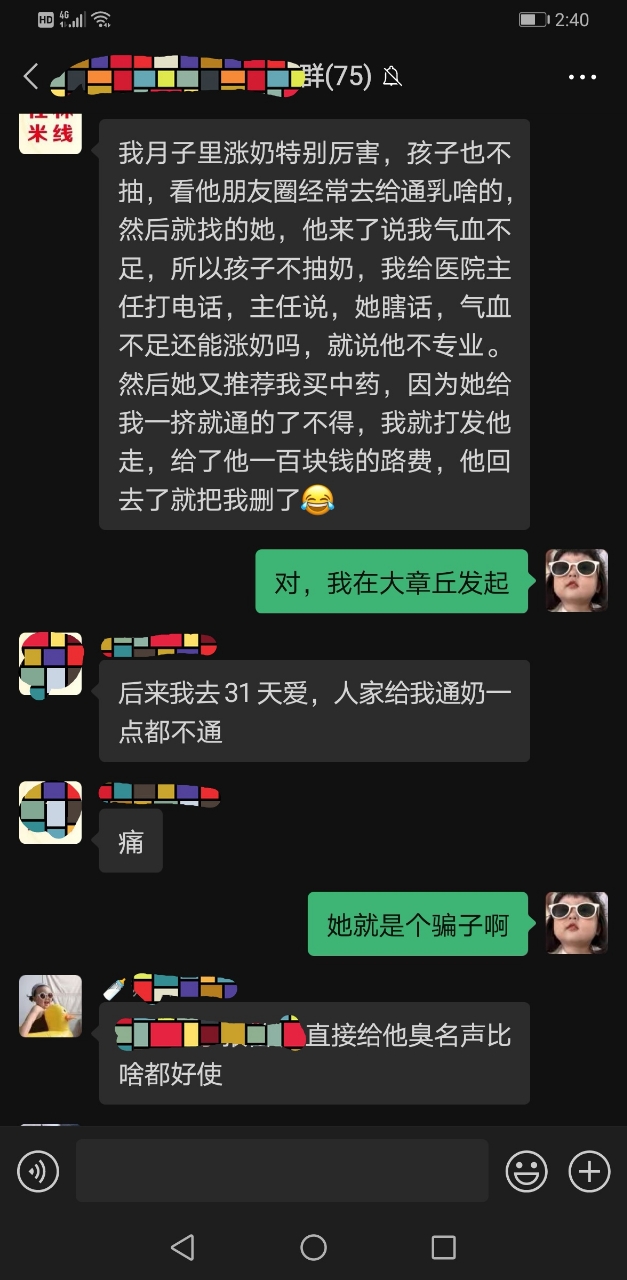627x1280 pixels.
Task: Open the emoji sticker picker
Action: 526,1171
